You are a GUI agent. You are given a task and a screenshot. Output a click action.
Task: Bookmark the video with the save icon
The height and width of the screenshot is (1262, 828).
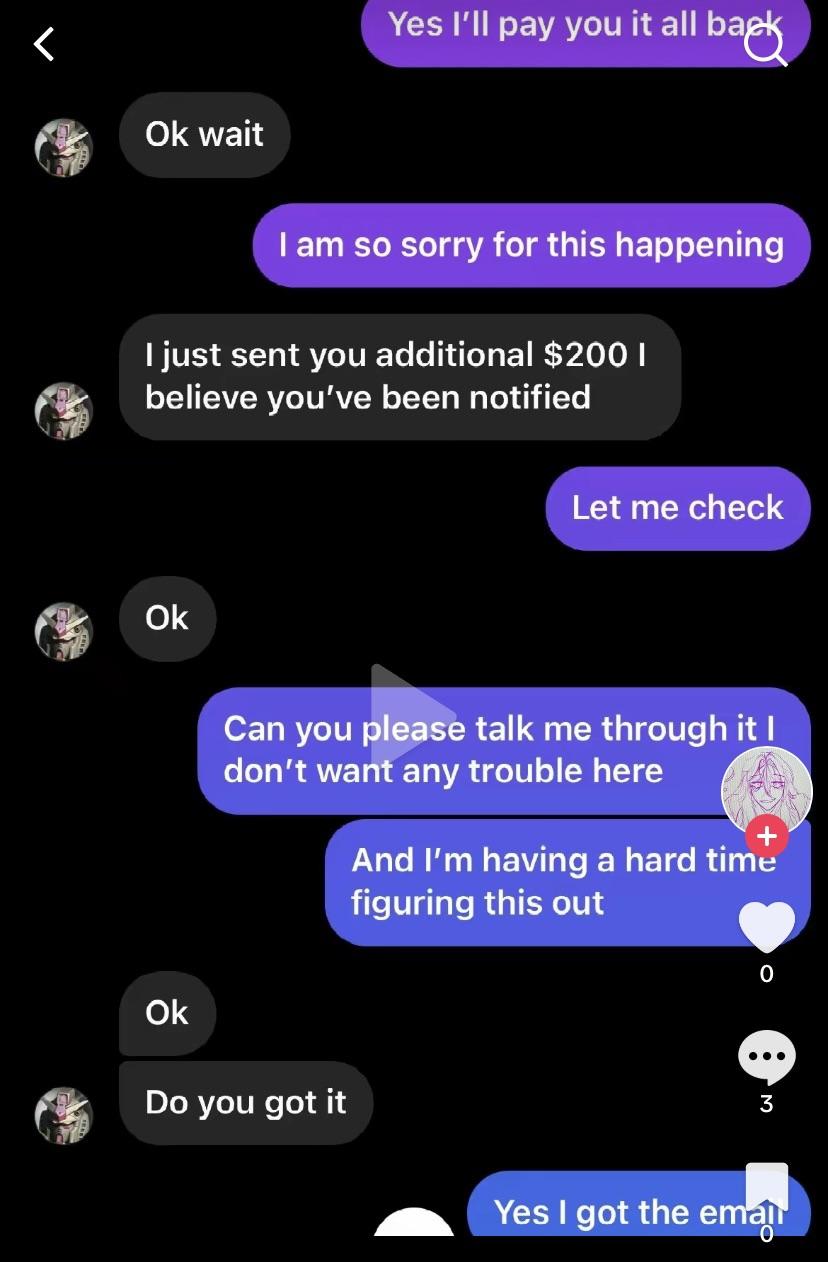coord(766,1188)
